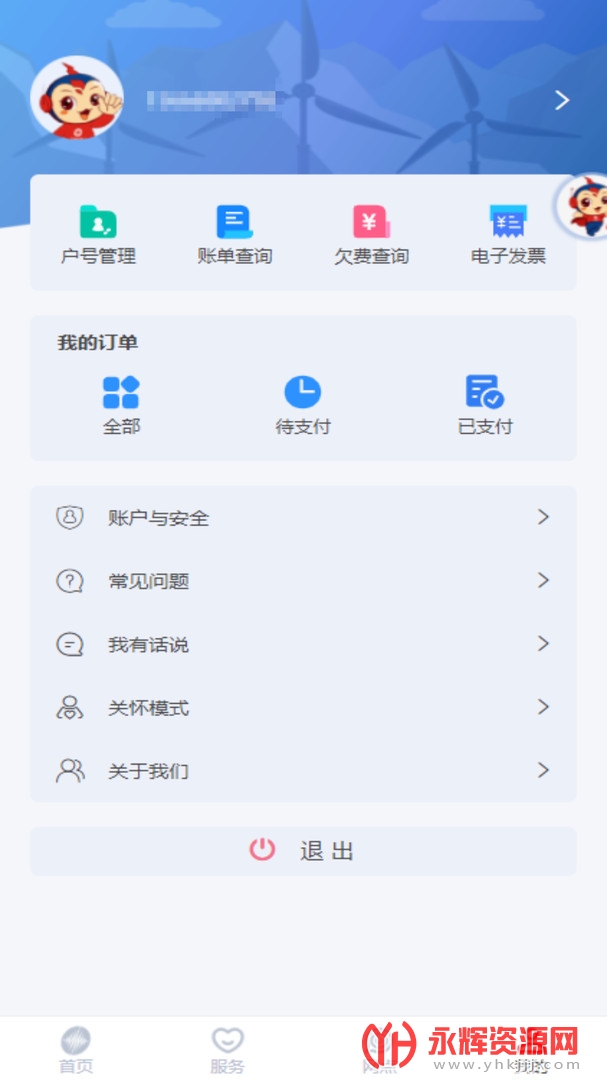Viewport: 607px width, 1080px height.
Task: Tap the floating mascot assistant icon
Action: tap(584, 205)
